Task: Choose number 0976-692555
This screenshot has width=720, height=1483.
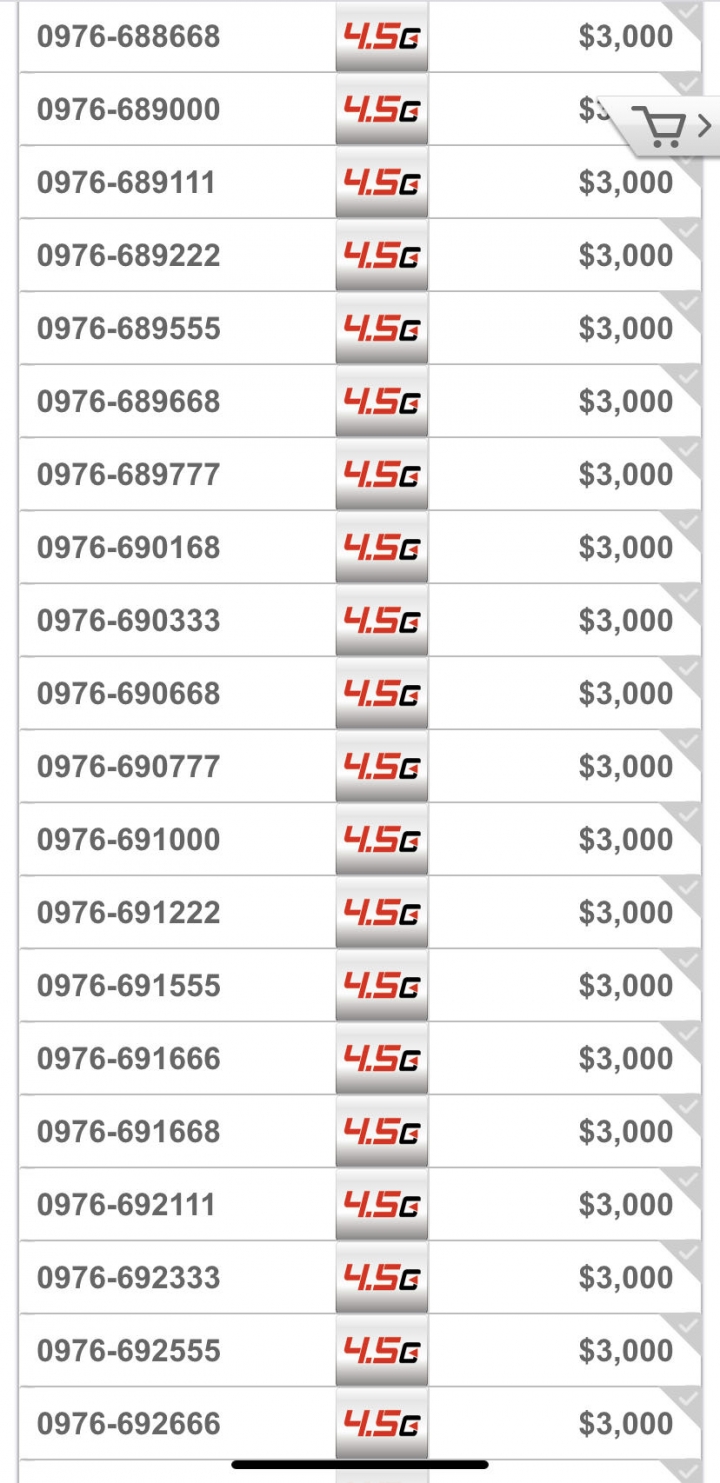Action: pyautogui.click(x=360, y=1351)
